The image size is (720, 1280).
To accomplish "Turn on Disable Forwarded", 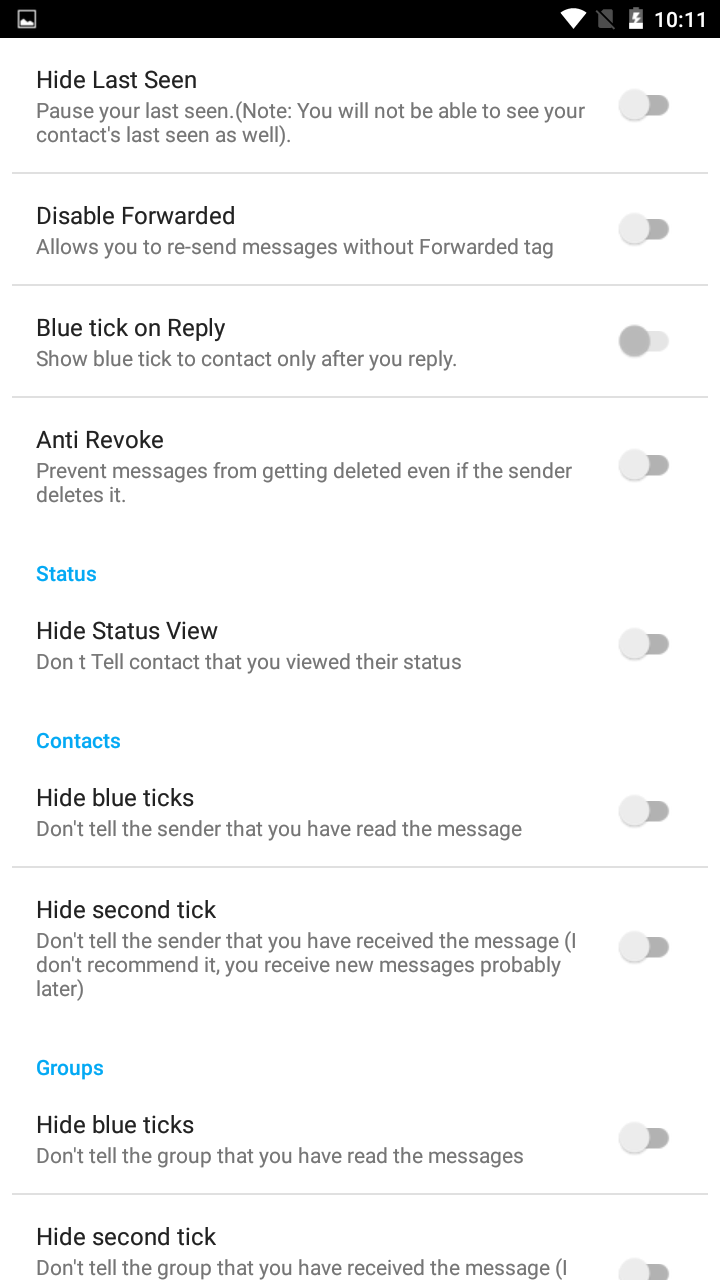I will (x=644, y=229).
